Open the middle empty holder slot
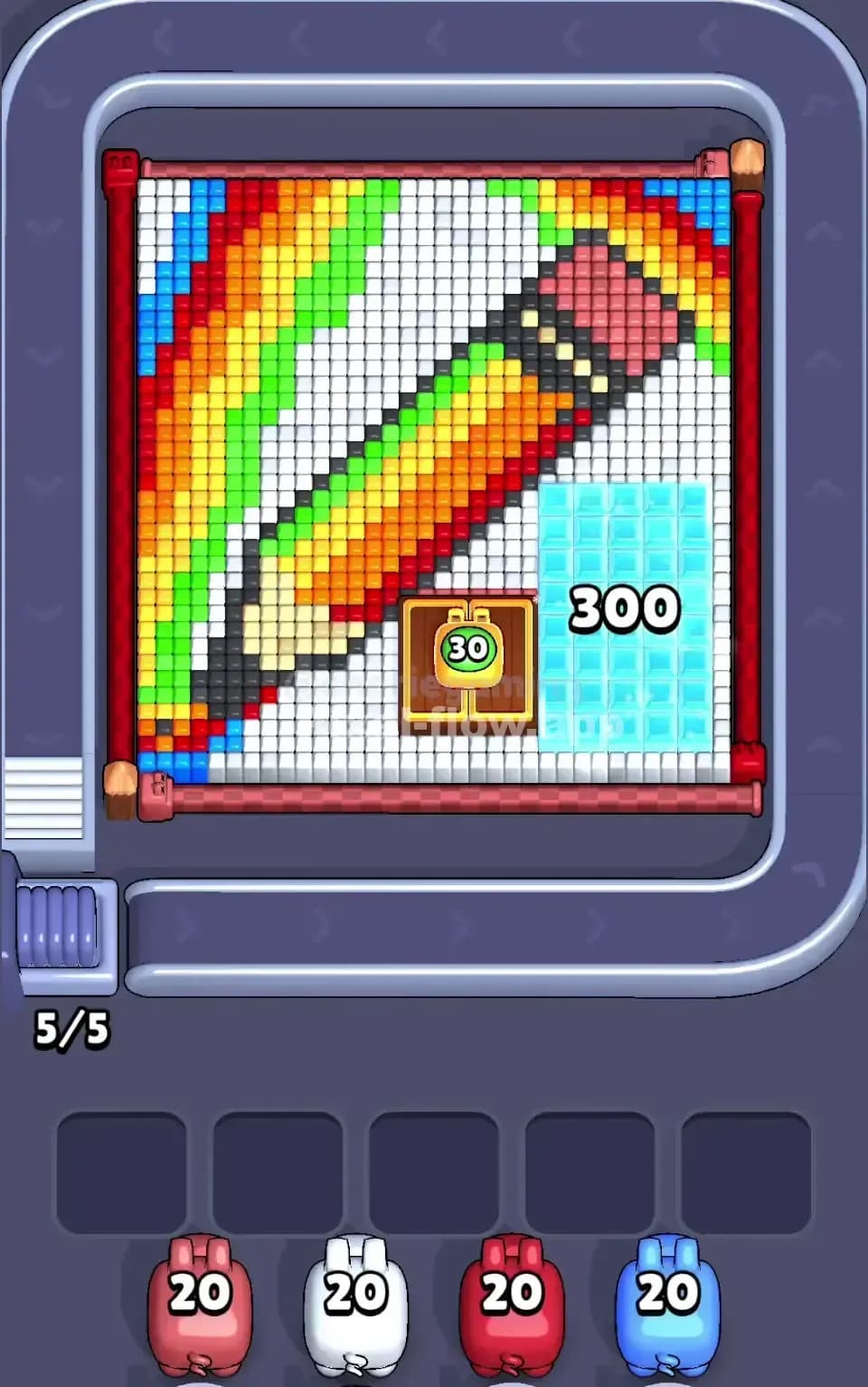The height and width of the screenshot is (1387, 868). click(432, 1165)
